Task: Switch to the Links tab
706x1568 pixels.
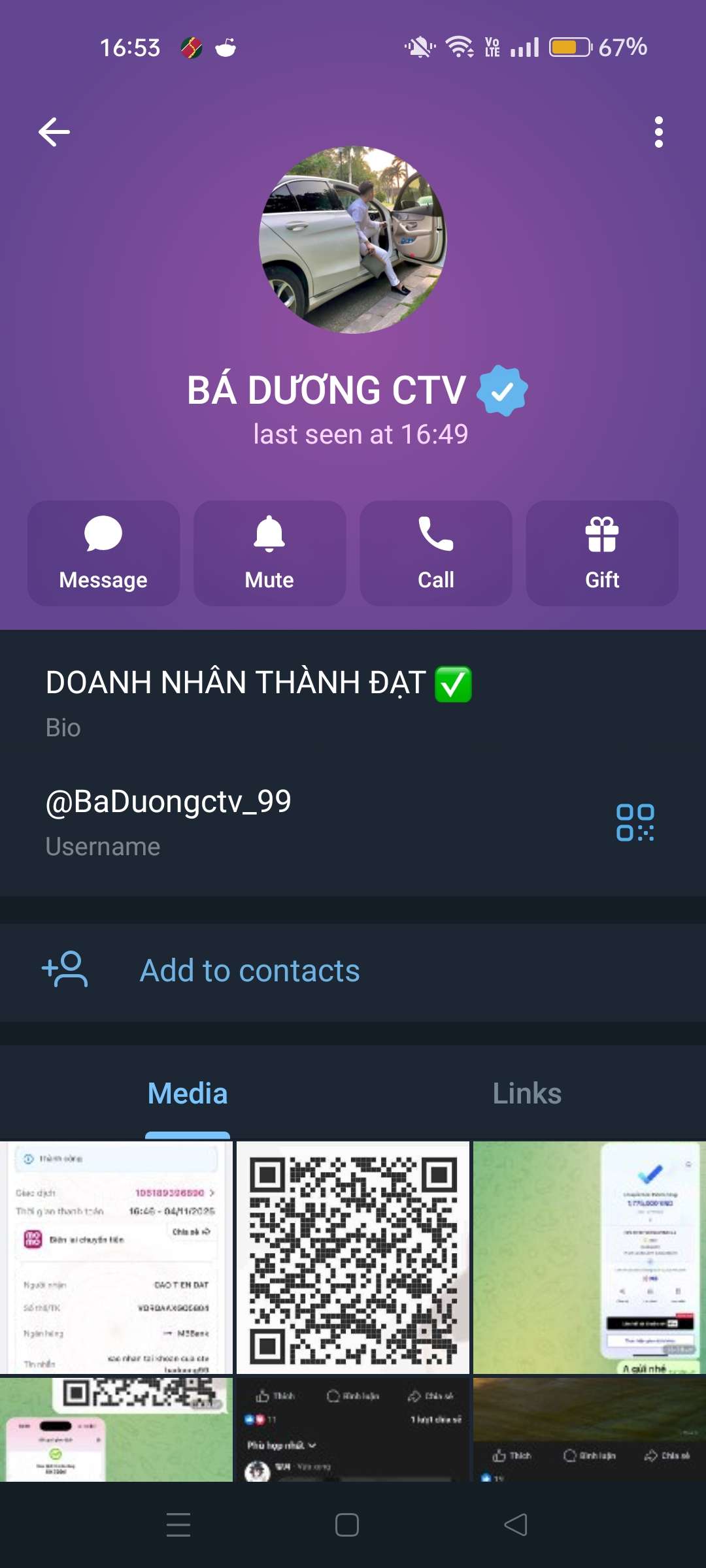Action: (527, 1094)
